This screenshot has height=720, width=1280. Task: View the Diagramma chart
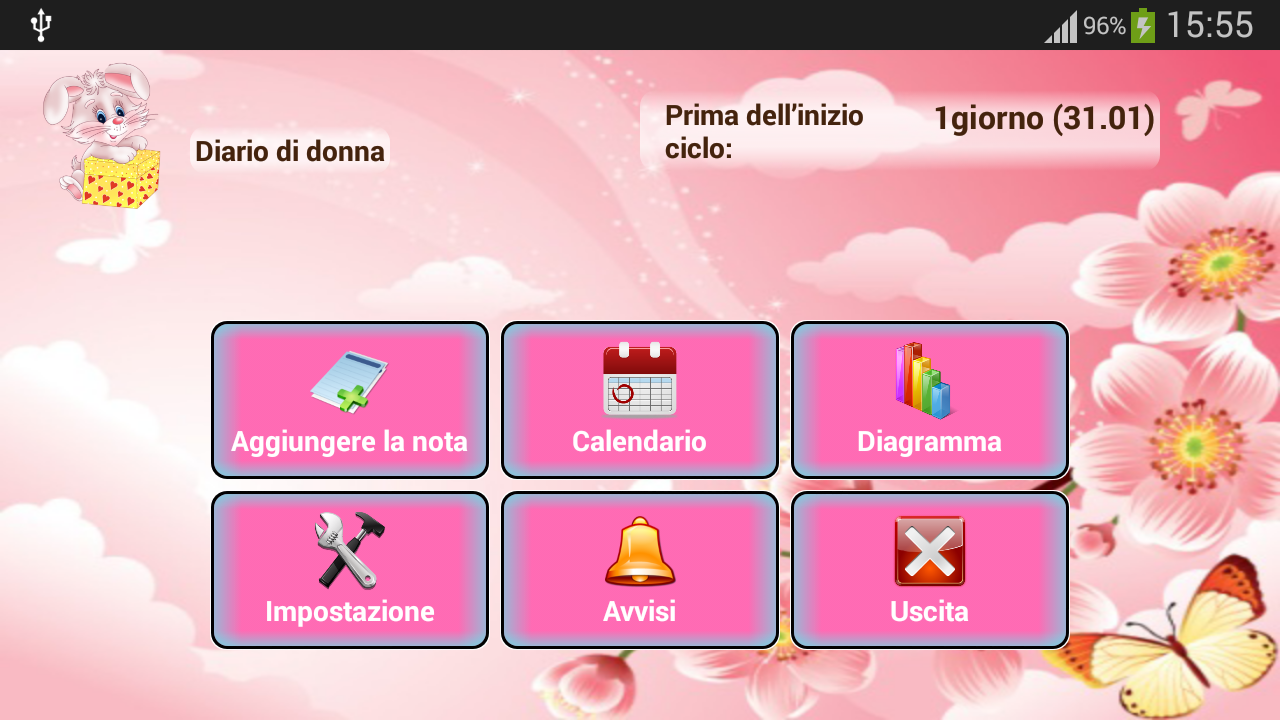tap(930, 400)
